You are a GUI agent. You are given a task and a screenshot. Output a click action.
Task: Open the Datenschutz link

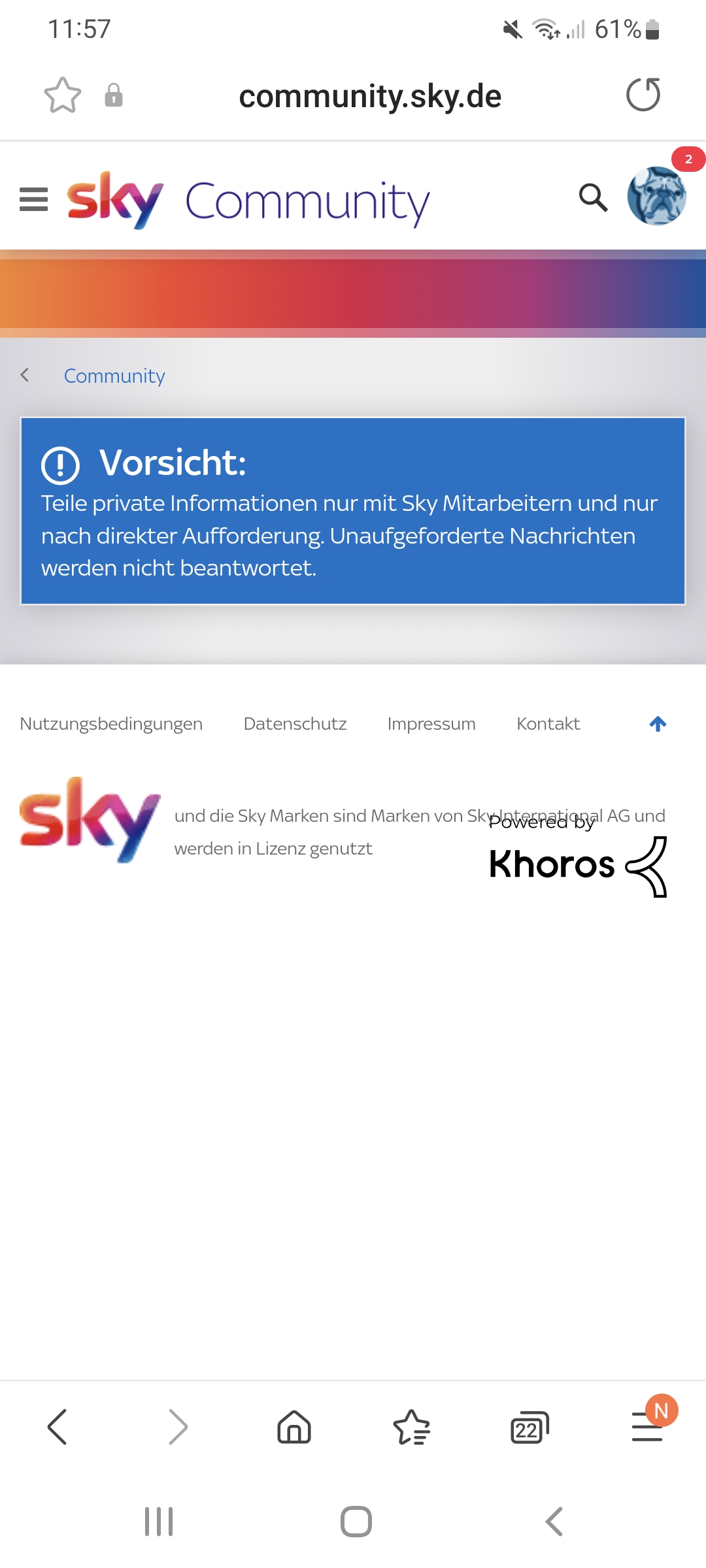295,724
